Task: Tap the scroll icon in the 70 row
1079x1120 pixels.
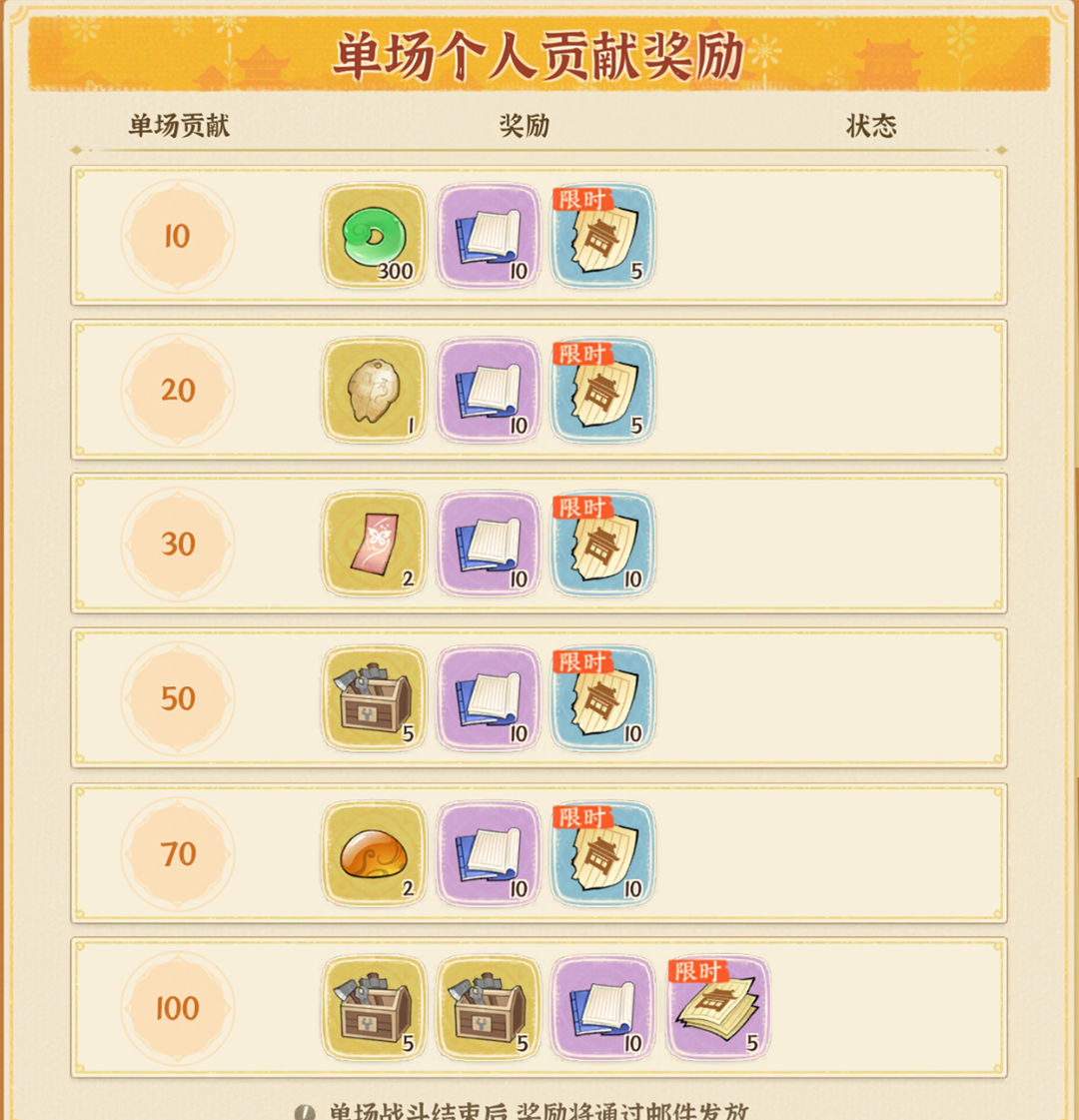Action: 487,852
